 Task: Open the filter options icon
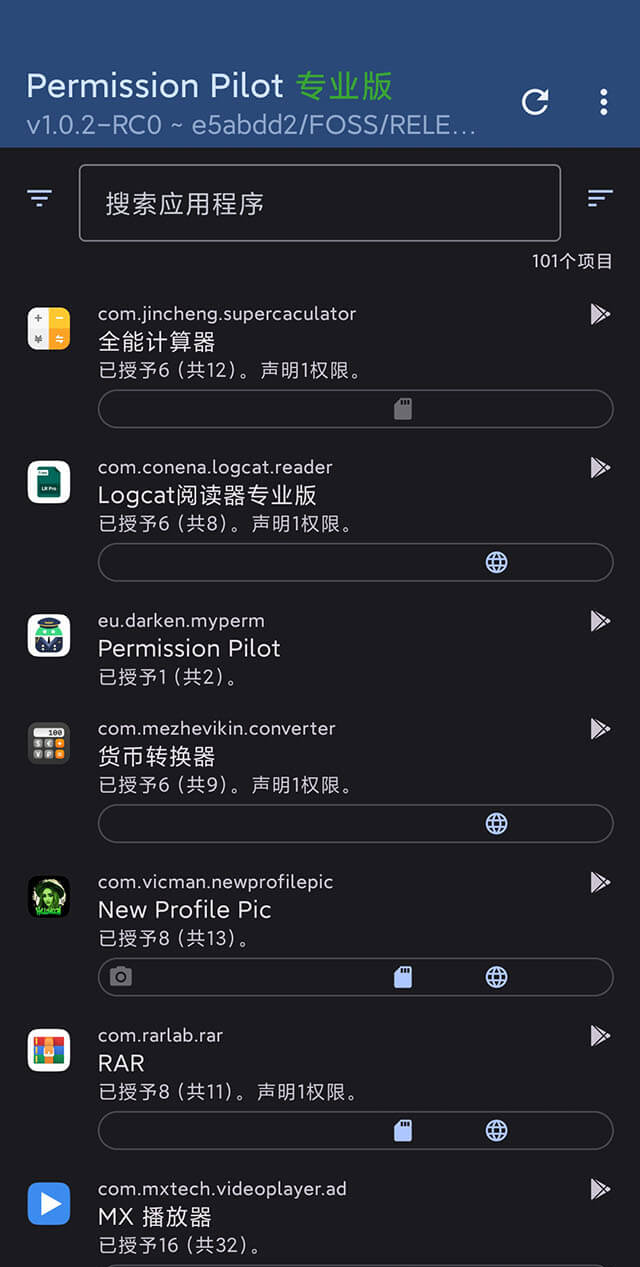(39, 198)
